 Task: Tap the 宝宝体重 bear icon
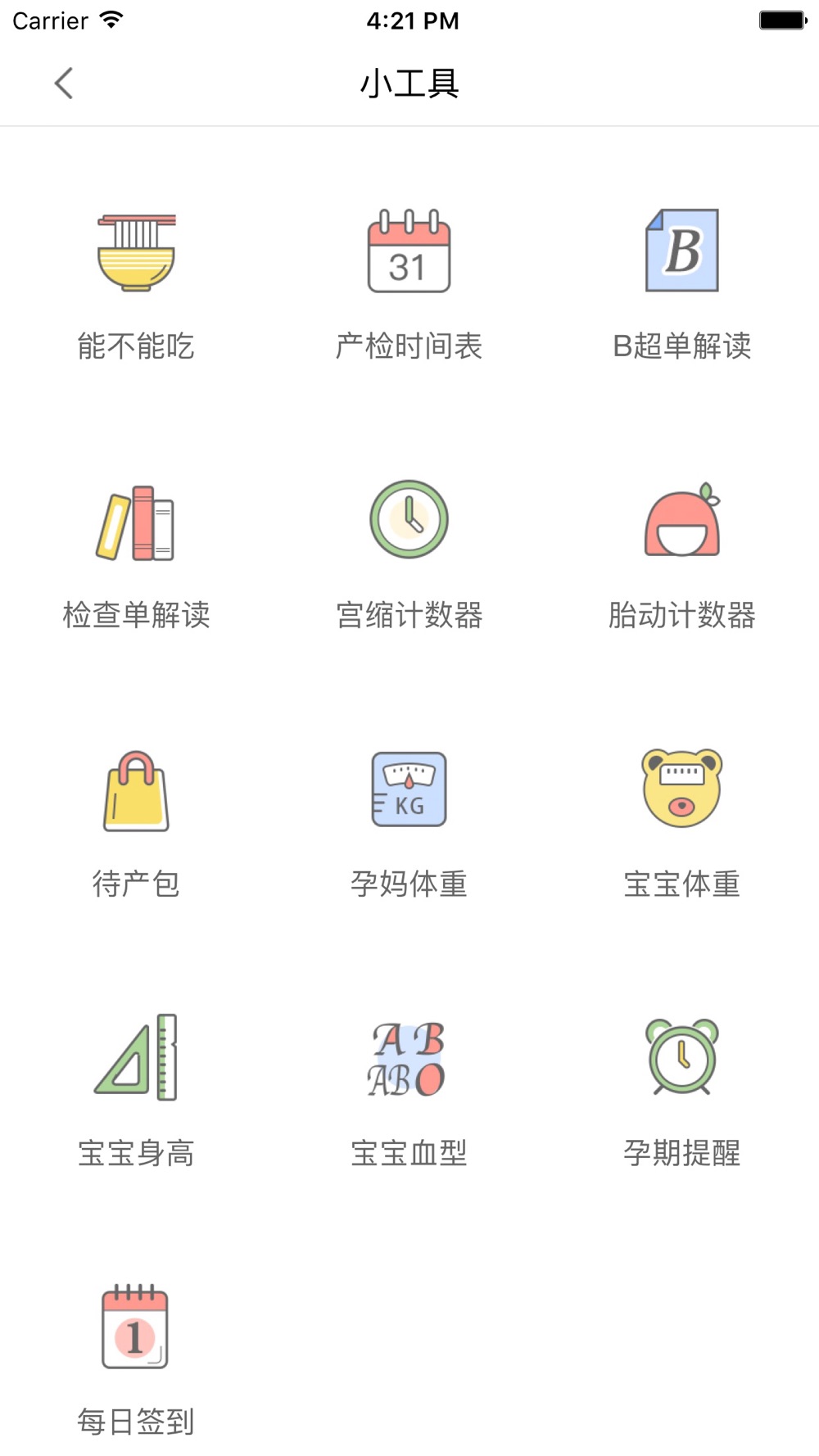coord(682,788)
